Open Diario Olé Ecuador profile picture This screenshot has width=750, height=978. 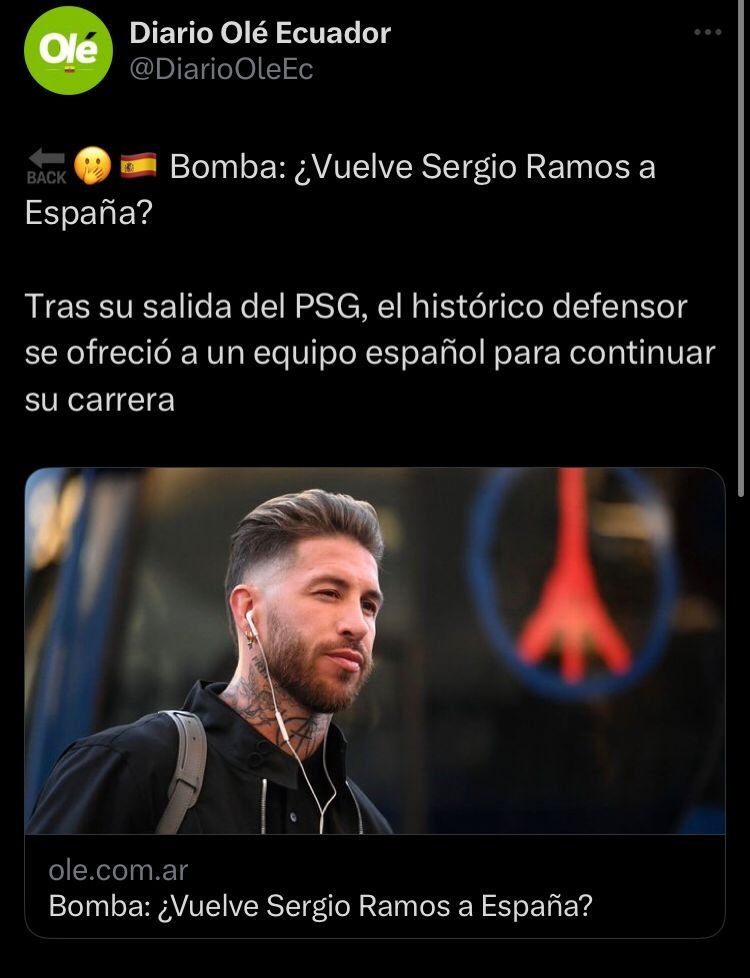click(68, 51)
